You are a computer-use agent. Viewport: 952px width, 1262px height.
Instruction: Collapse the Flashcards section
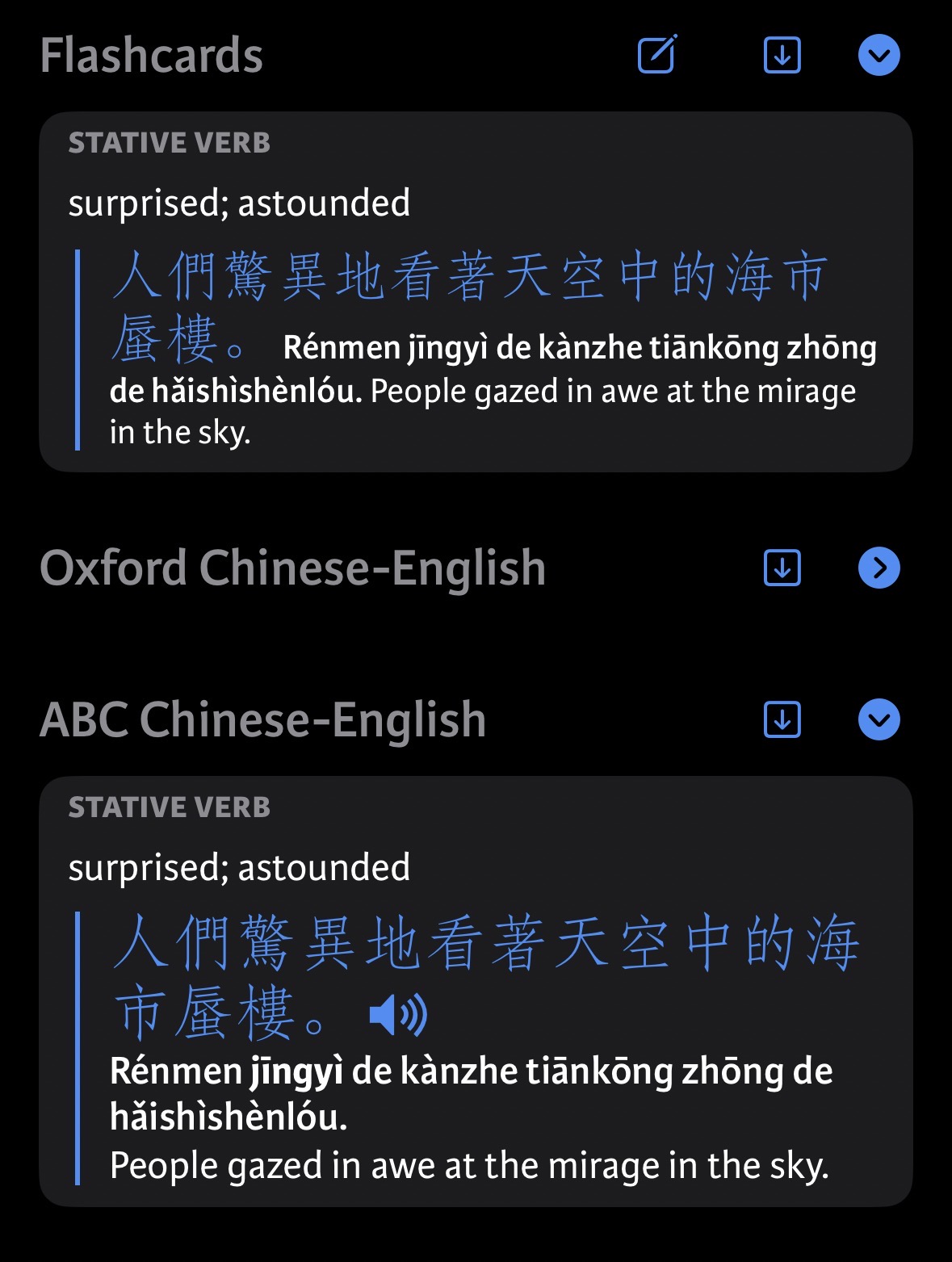[x=879, y=55]
